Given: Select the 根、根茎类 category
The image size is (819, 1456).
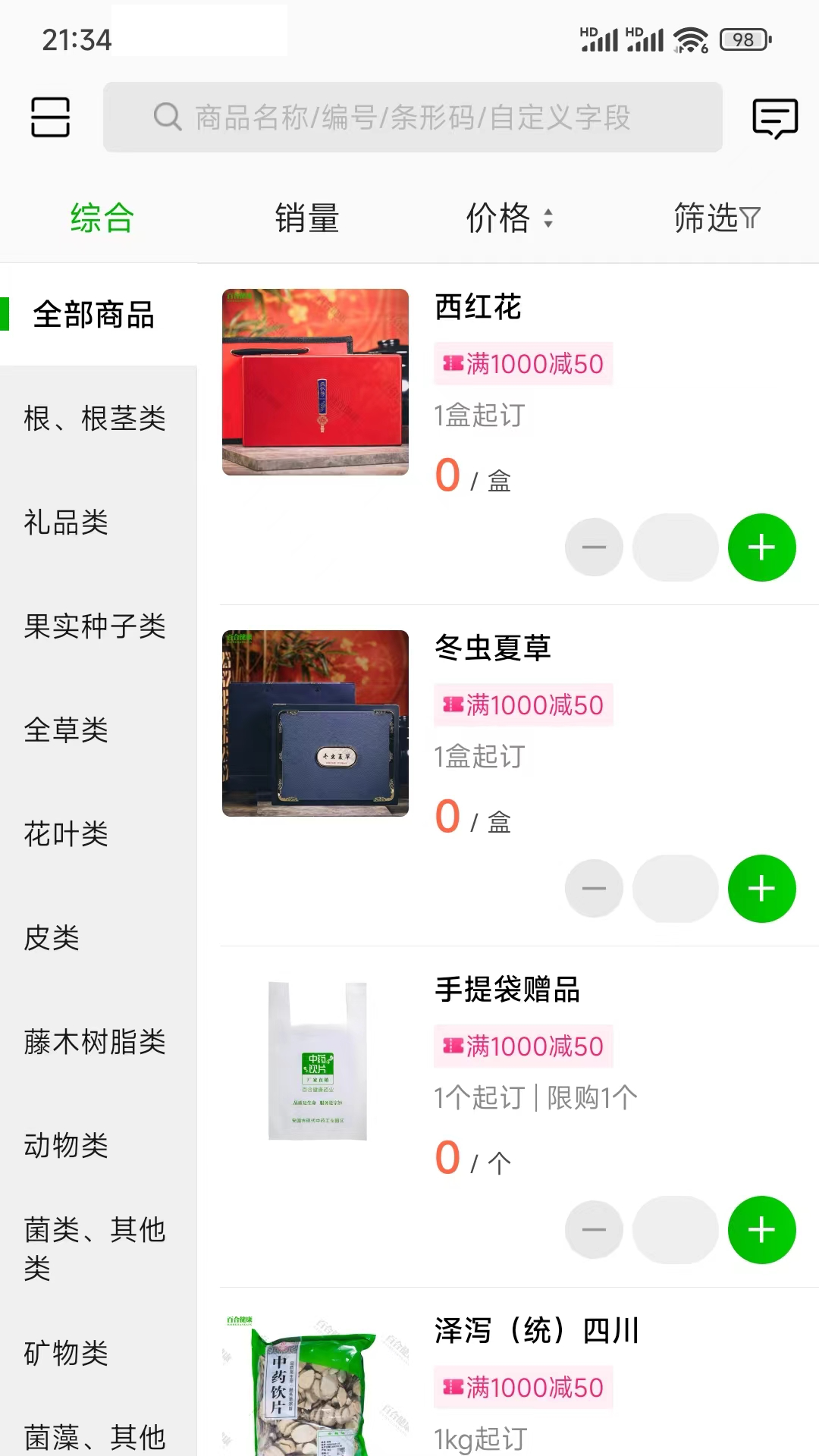Looking at the screenshot, I should pyautogui.click(x=95, y=419).
